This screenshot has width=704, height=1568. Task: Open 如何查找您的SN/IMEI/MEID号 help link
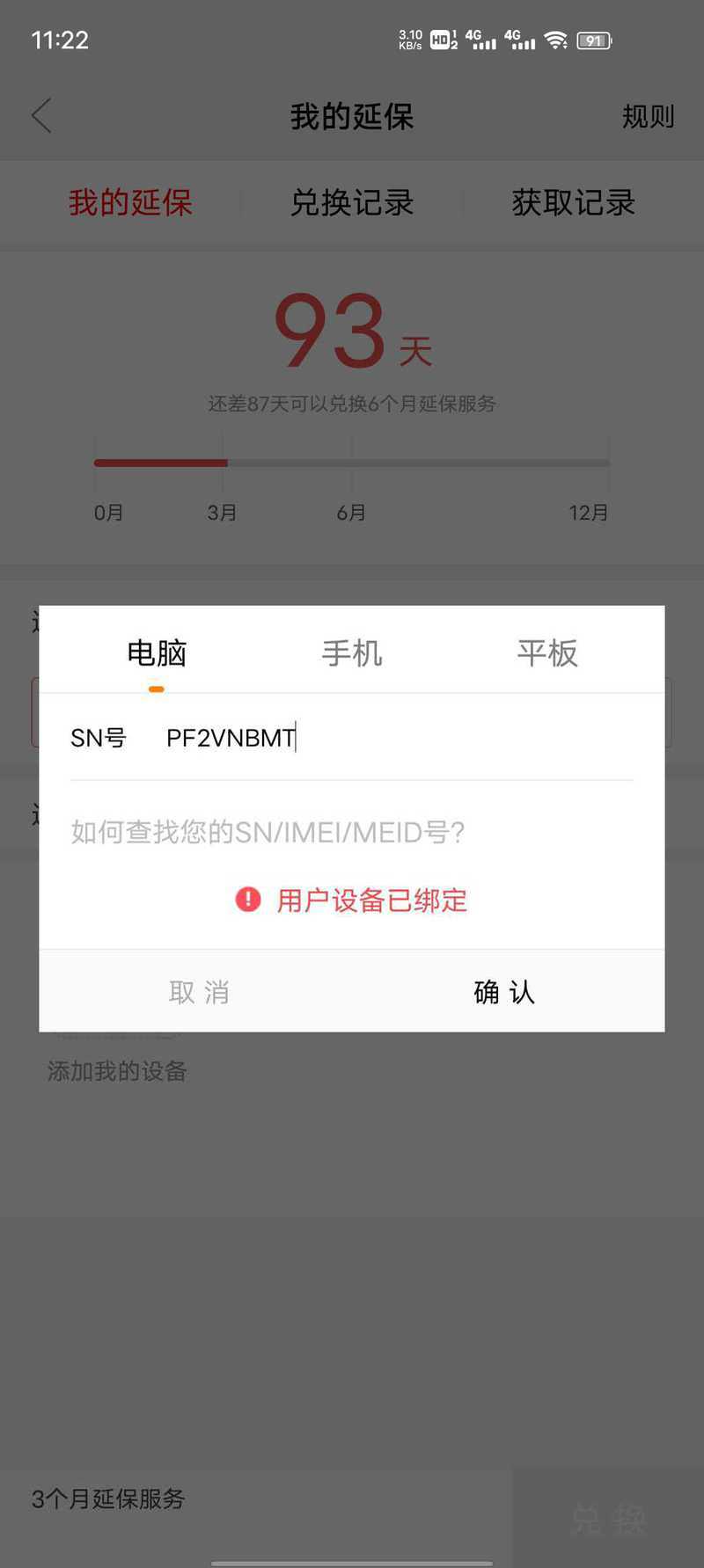click(268, 832)
